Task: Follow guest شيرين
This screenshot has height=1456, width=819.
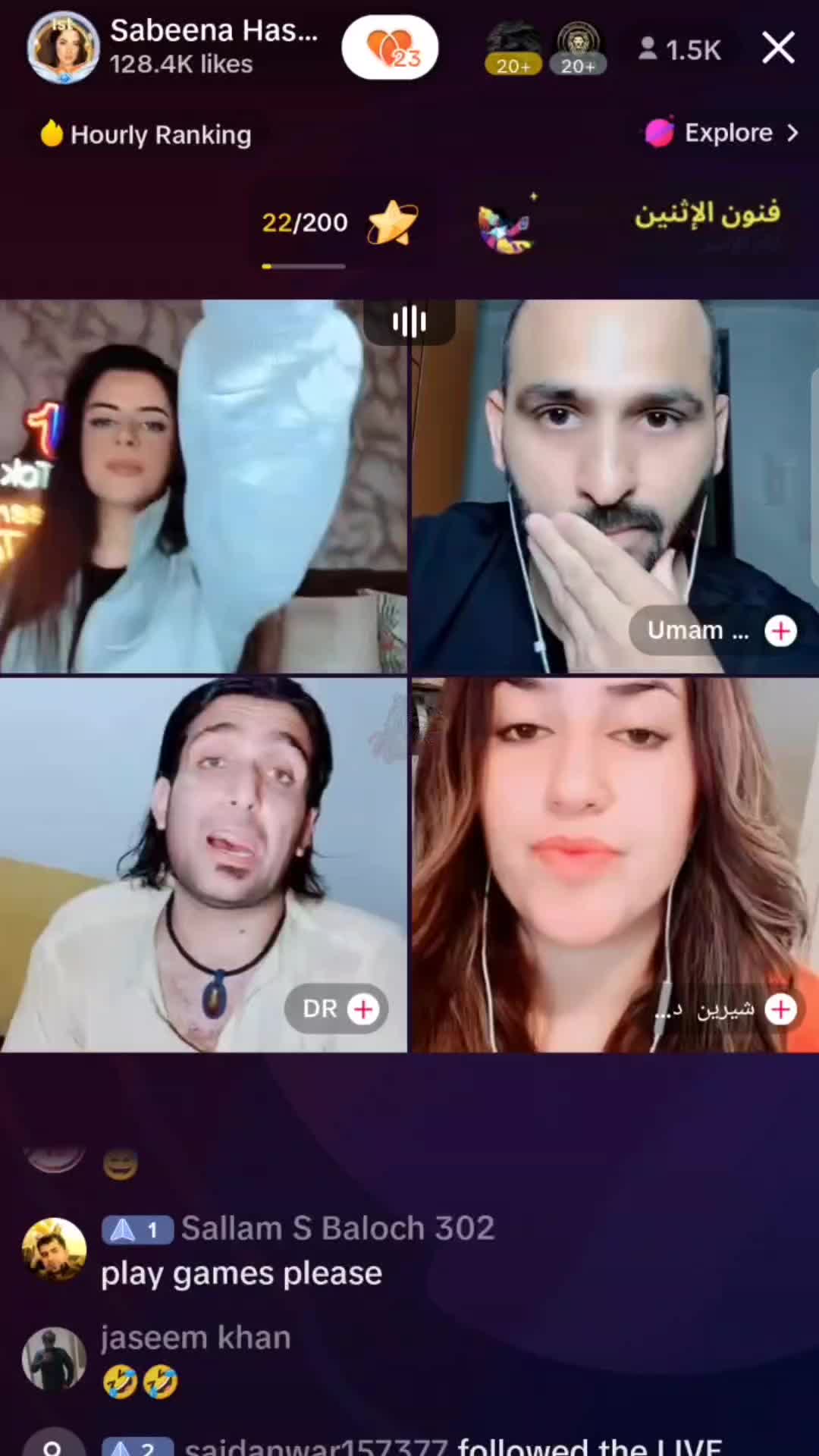Action: tap(781, 1009)
